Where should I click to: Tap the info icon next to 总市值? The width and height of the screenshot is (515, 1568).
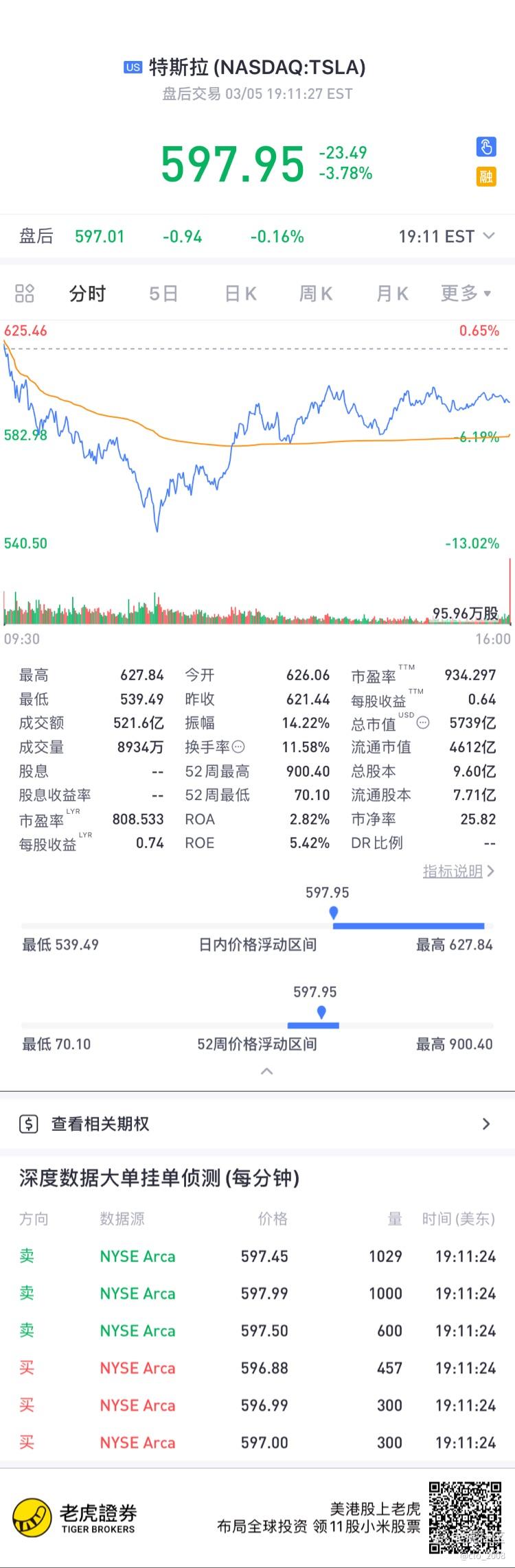(x=423, y=722)
